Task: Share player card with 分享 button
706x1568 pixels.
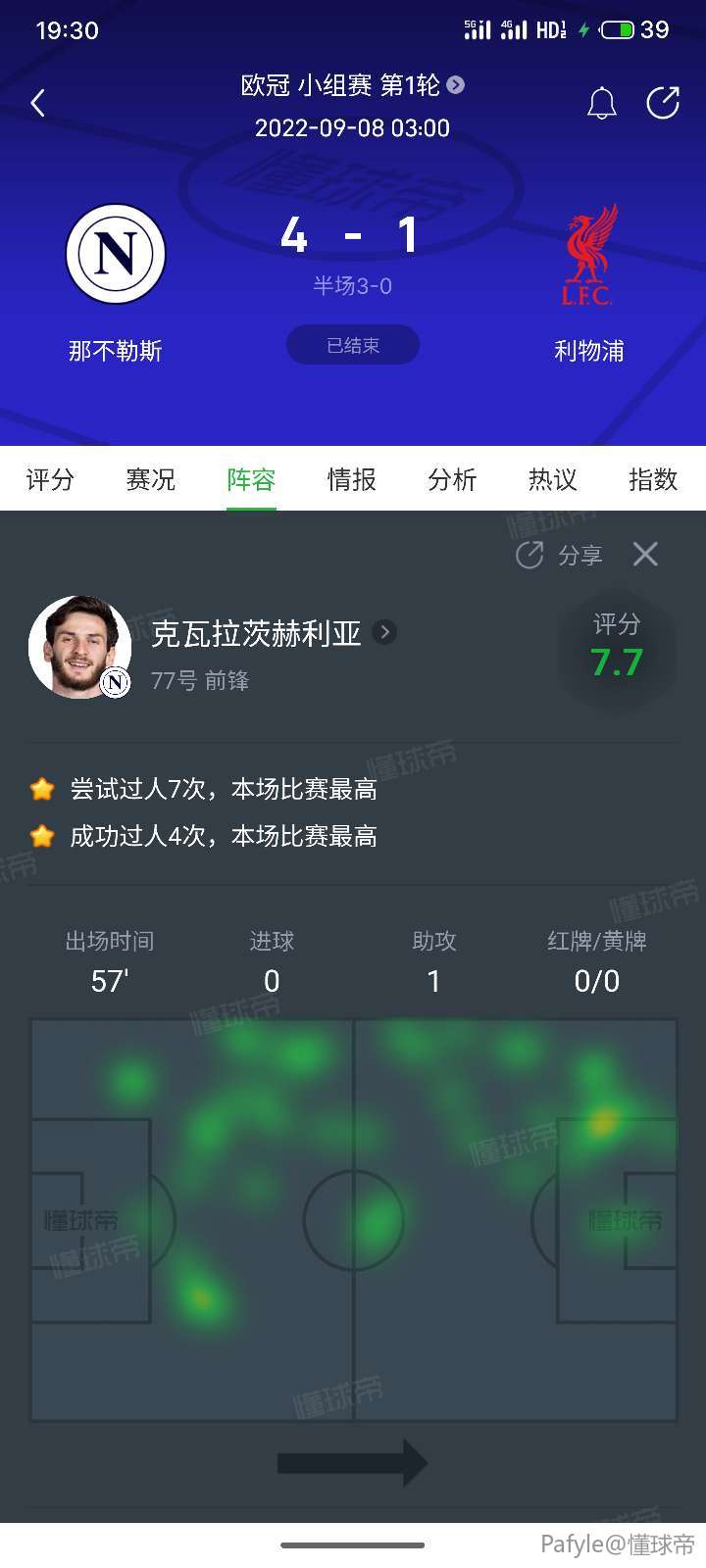Action: [560, 556]
